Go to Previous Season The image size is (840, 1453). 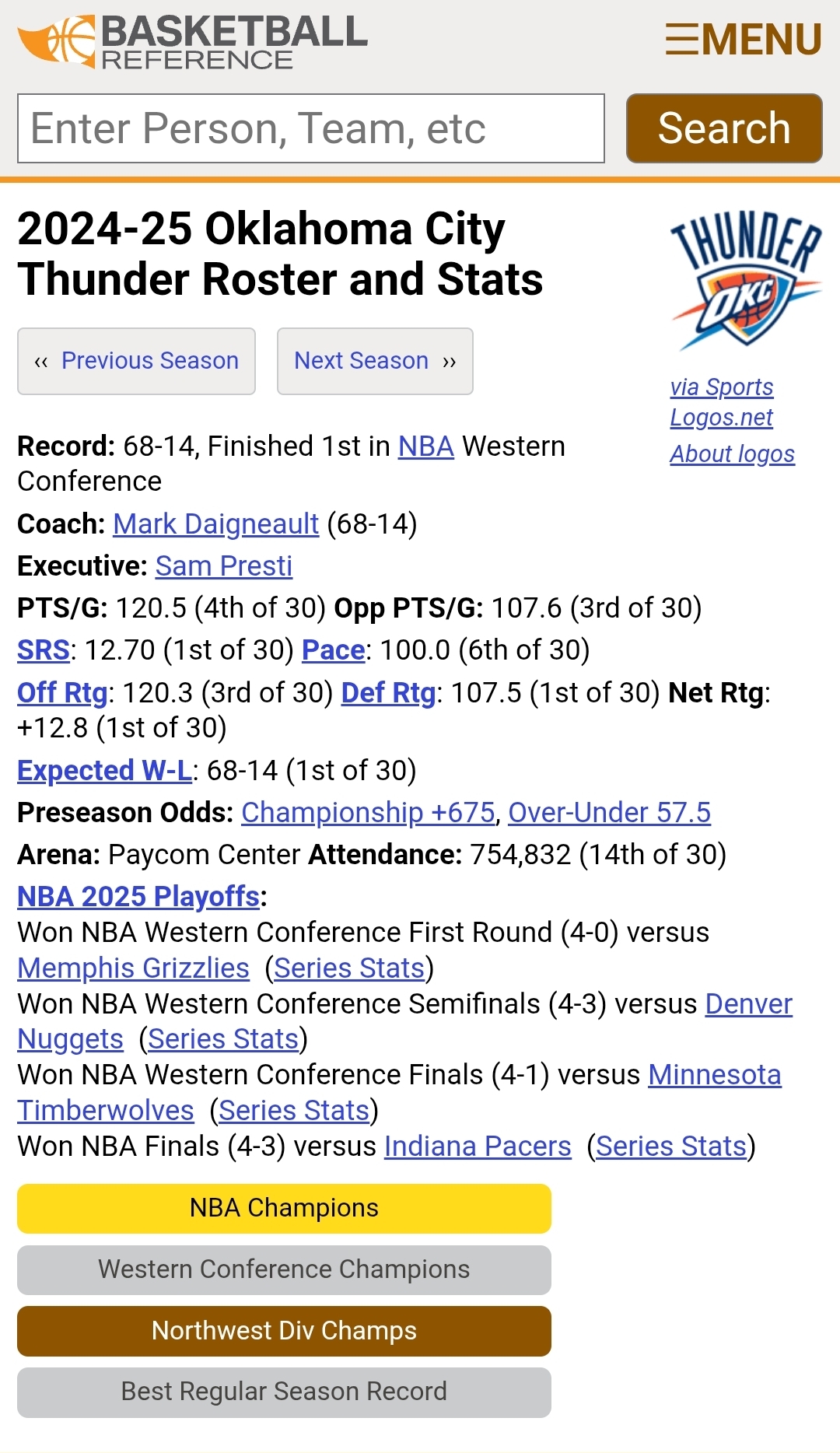pyautogui.click(x=137, y=361)
